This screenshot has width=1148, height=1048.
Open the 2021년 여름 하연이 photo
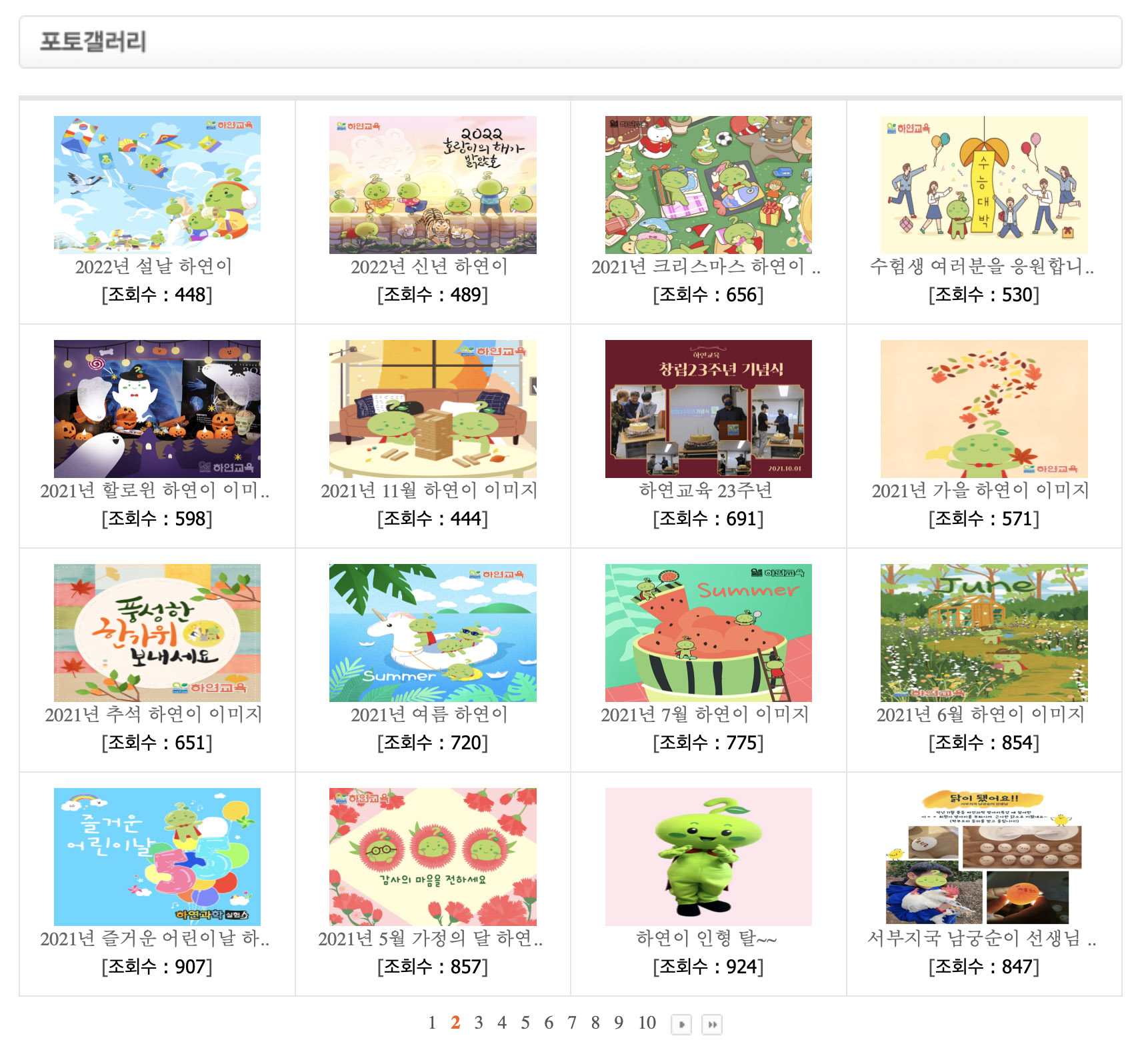click(x=433, y=633)
